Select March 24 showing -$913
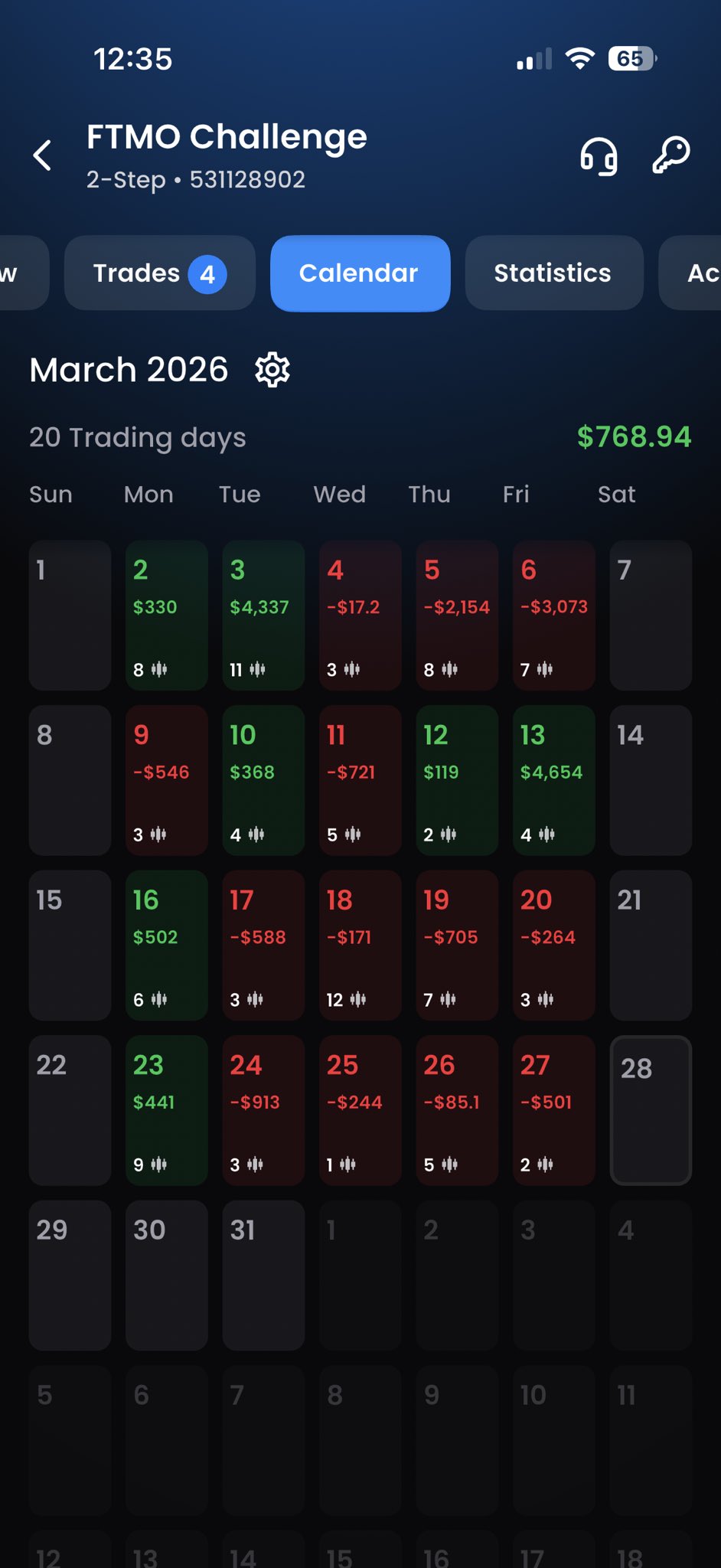 pos(263,1110)
